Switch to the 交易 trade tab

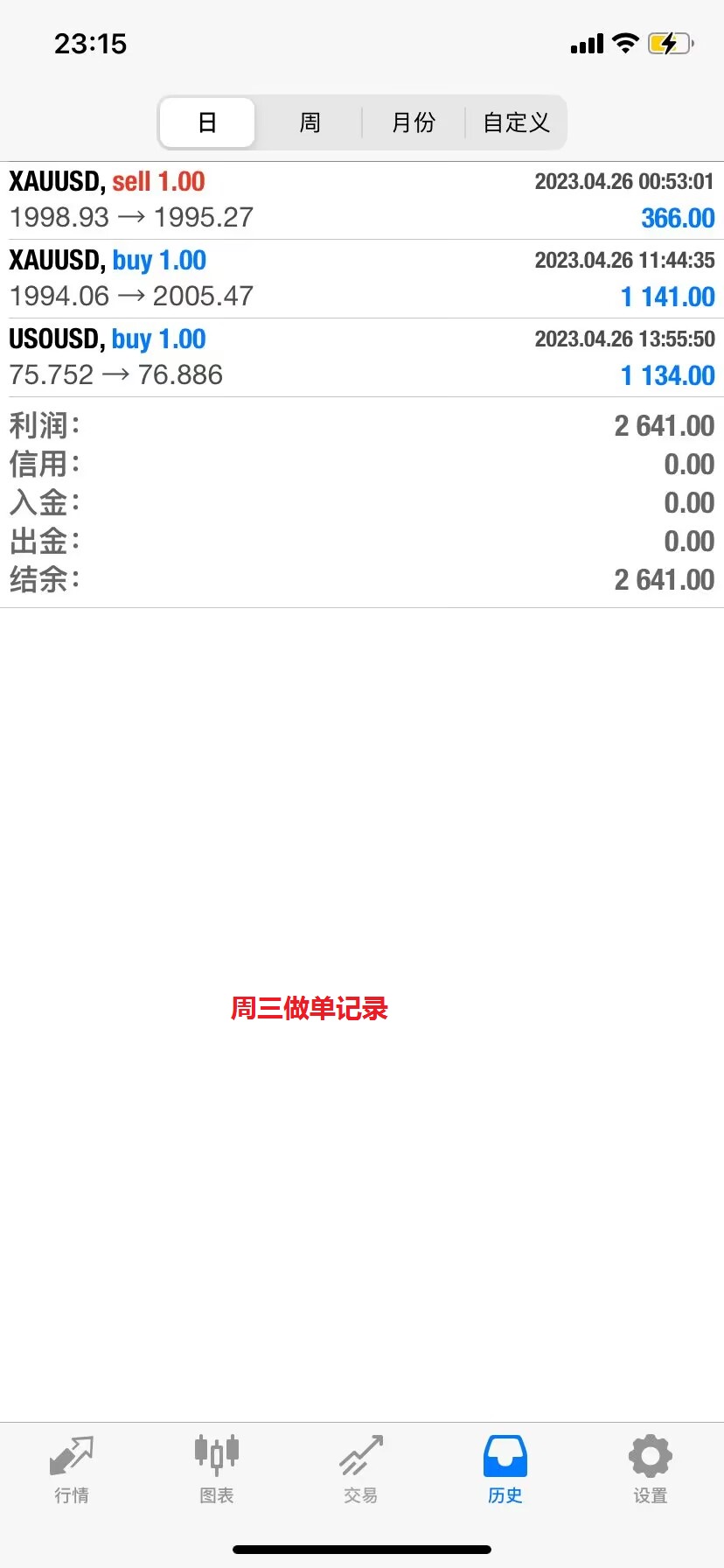(361, 1470)
